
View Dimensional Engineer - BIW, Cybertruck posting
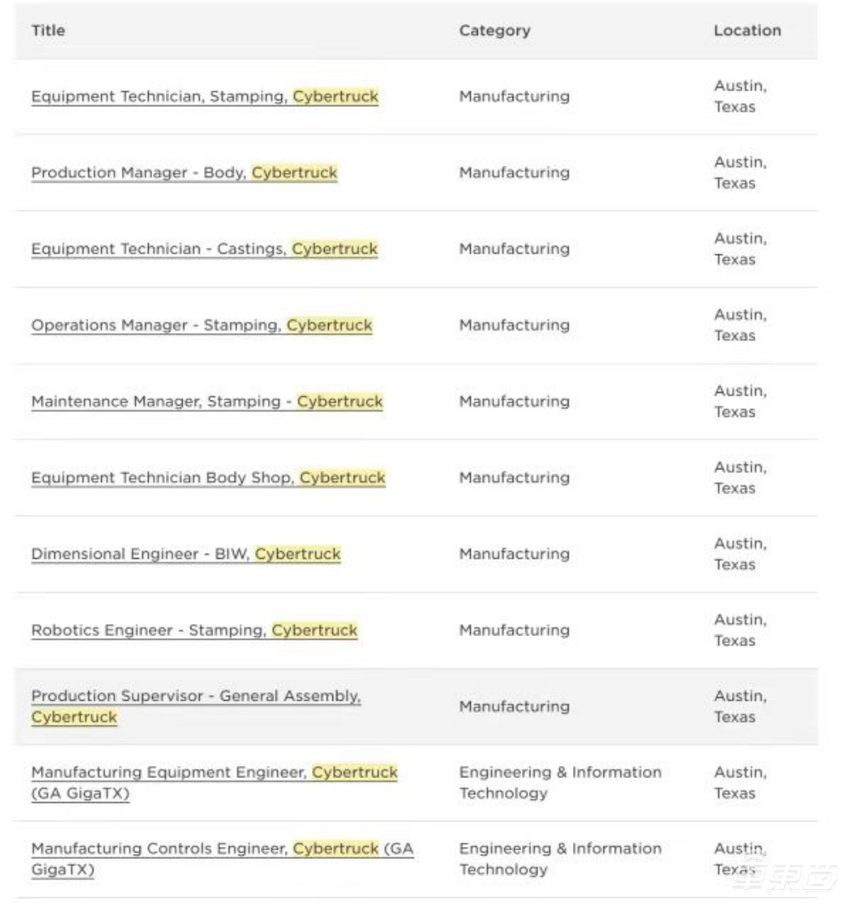185,554
